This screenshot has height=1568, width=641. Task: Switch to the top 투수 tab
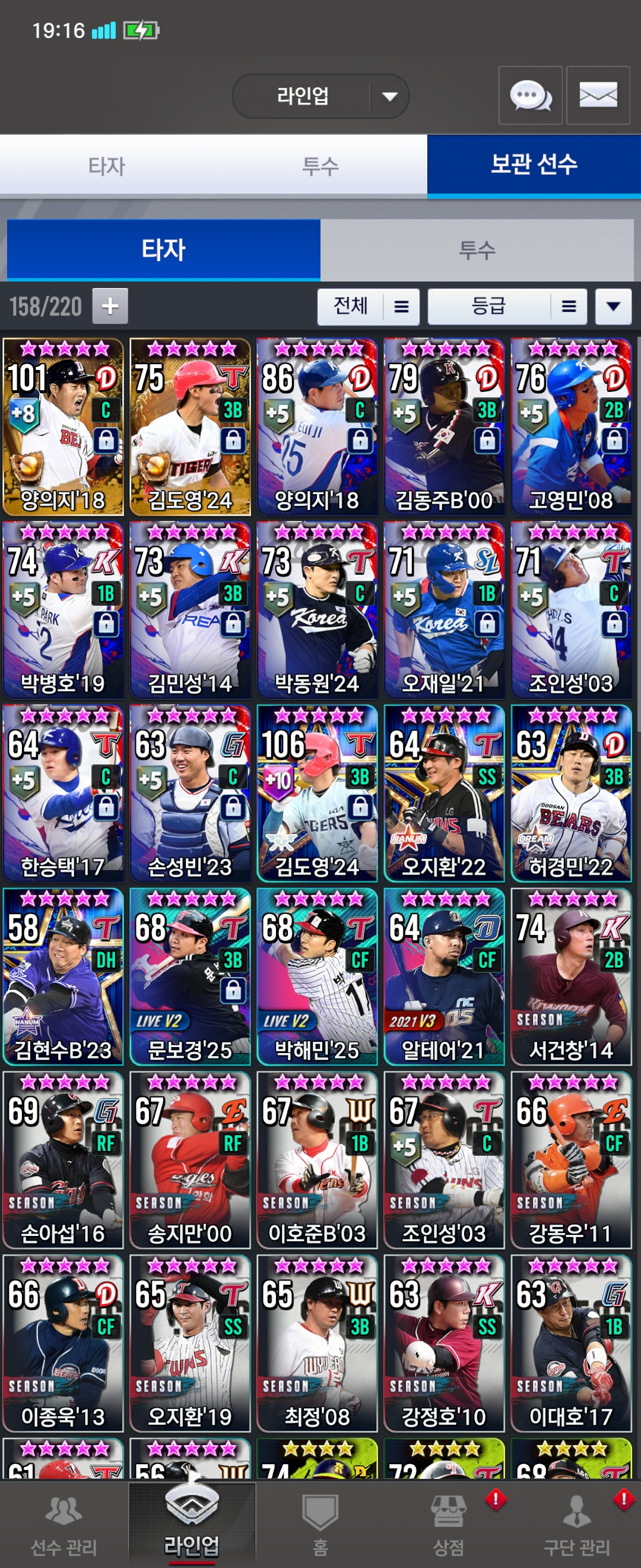[320, 166]
